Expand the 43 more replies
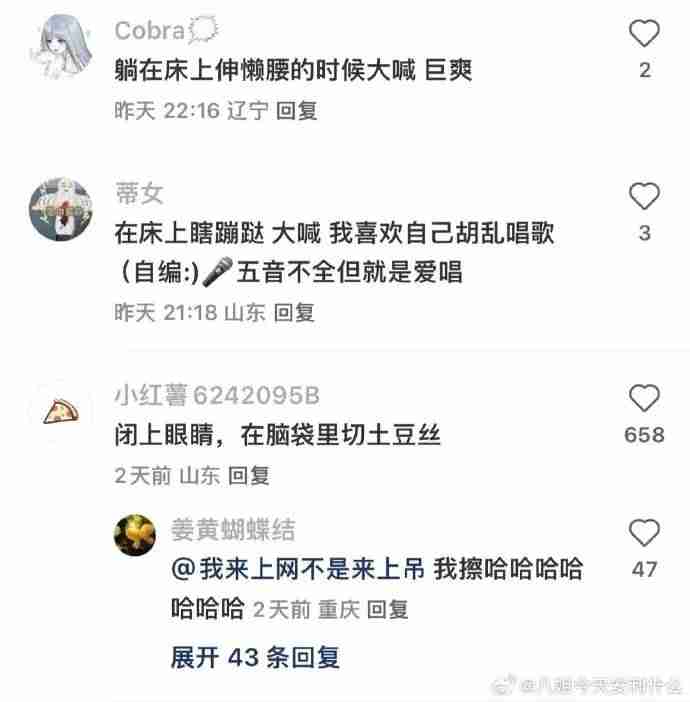Image resolution: width=690 pixels, height=702 pixels. (x=255, y=657)
